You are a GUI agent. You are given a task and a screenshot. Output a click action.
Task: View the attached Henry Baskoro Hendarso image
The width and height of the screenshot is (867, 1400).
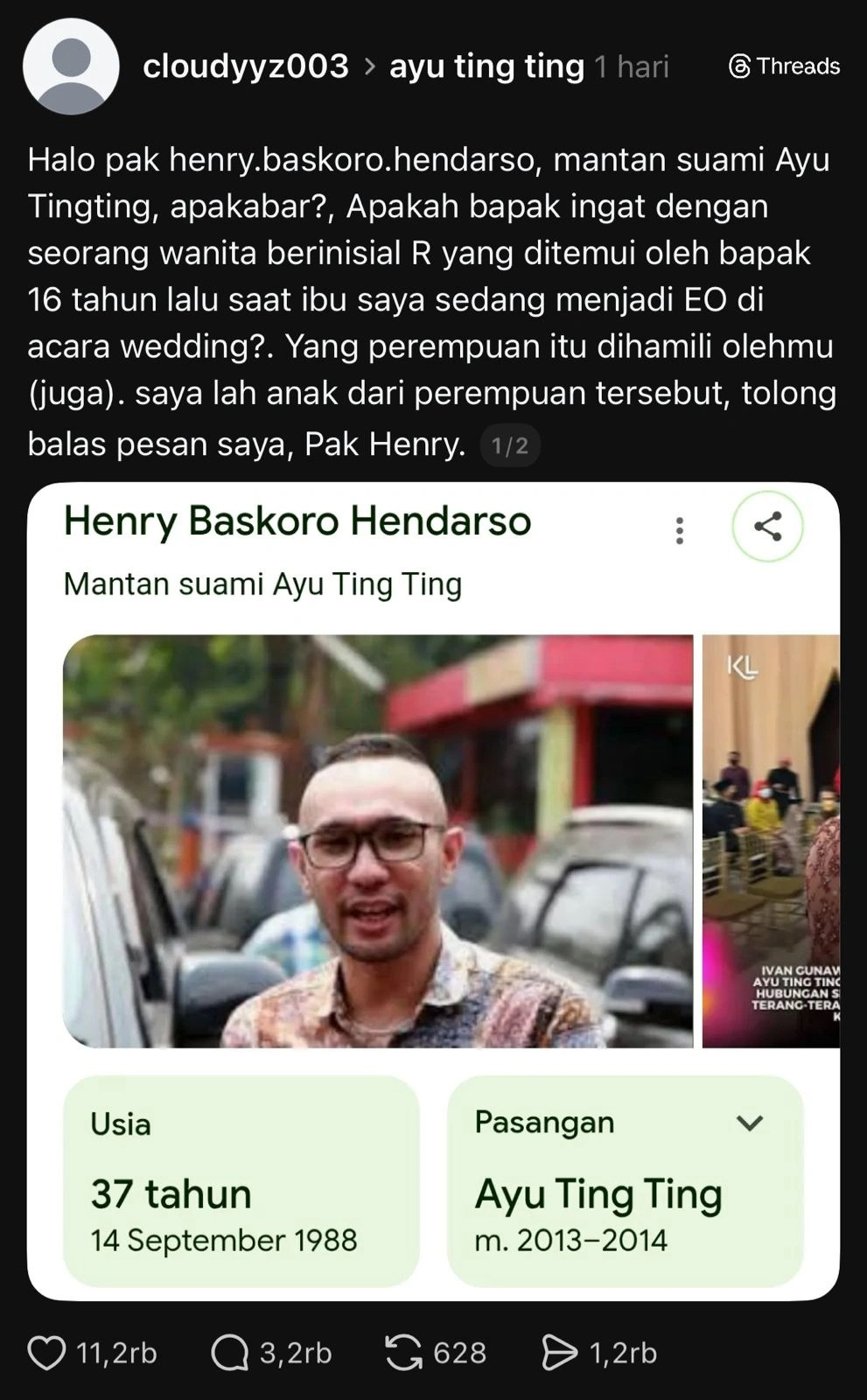click(433, 891)
